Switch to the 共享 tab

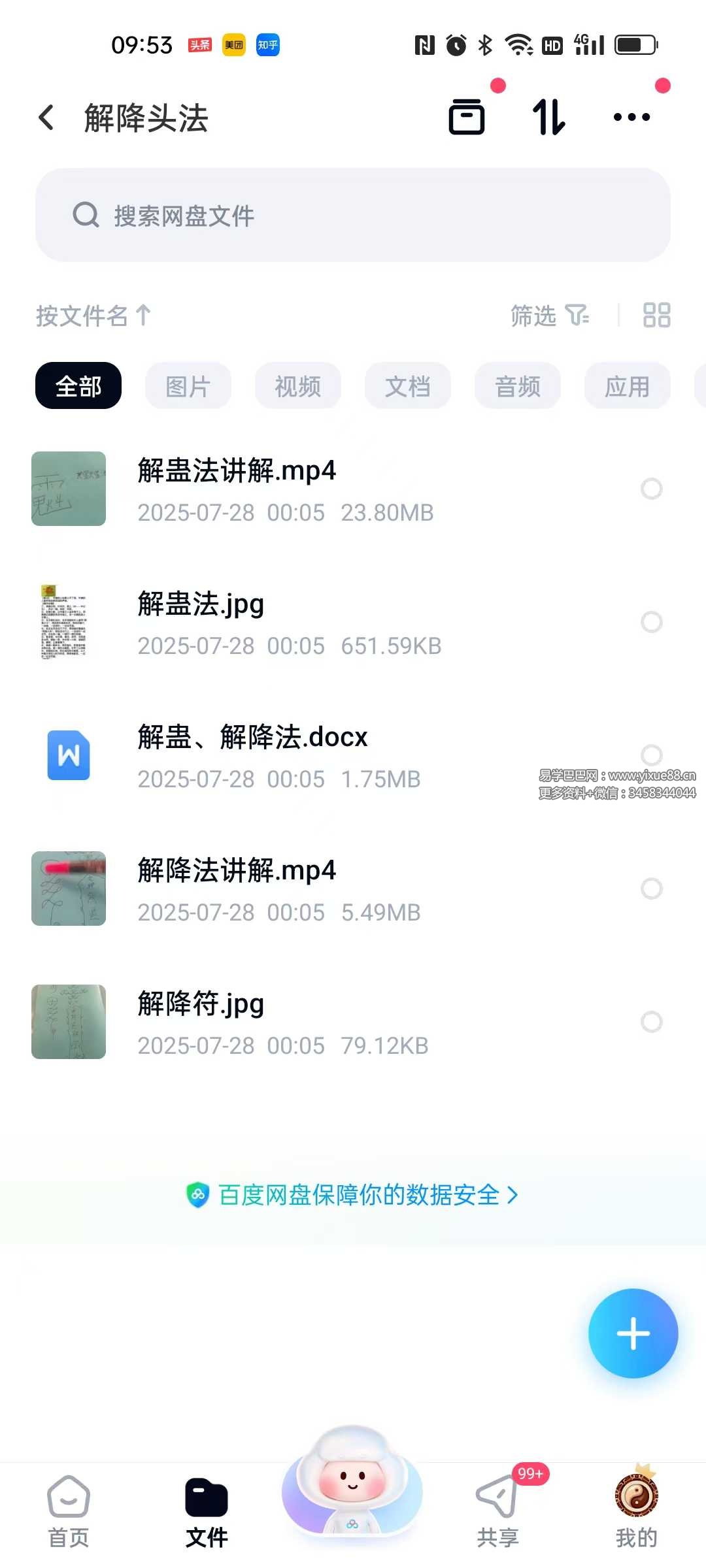point(497,1511)
